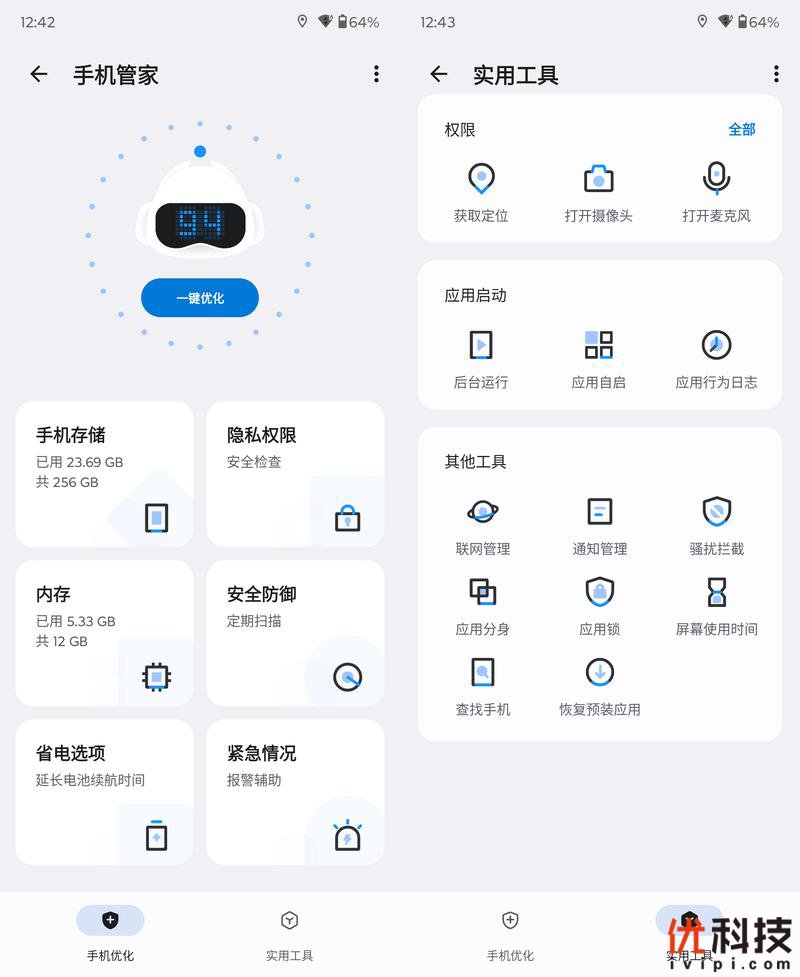This screenshot has height=977, width=800.
Task: Open the 安全防御 scan card
Action: tap(295, 632)
